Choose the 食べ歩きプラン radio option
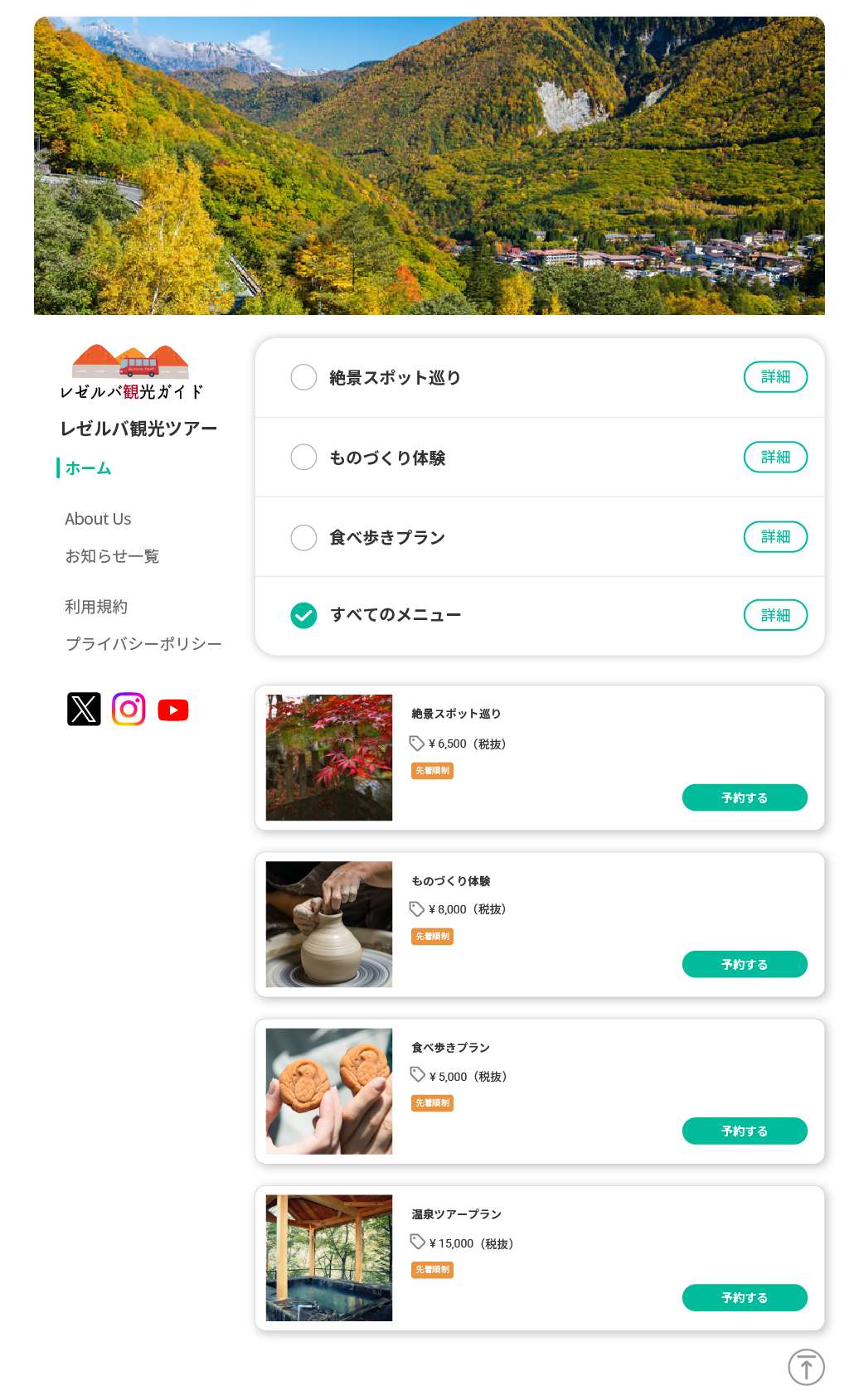The width and height of the screenshot is (859, 1400). [x=303, y=537]
